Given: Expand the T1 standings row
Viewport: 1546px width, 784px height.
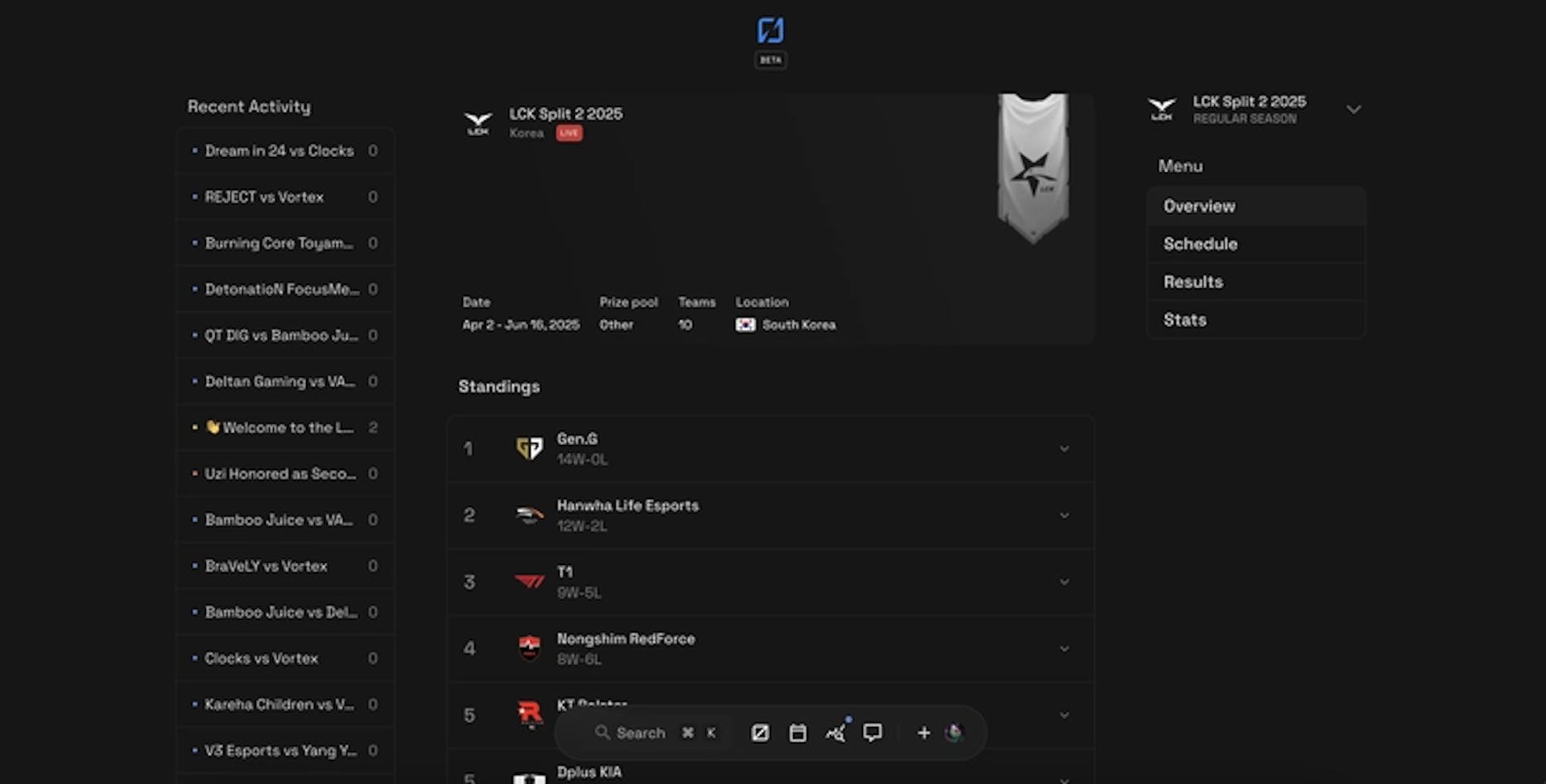Looking at the screenshot, I should point(1064,582).
